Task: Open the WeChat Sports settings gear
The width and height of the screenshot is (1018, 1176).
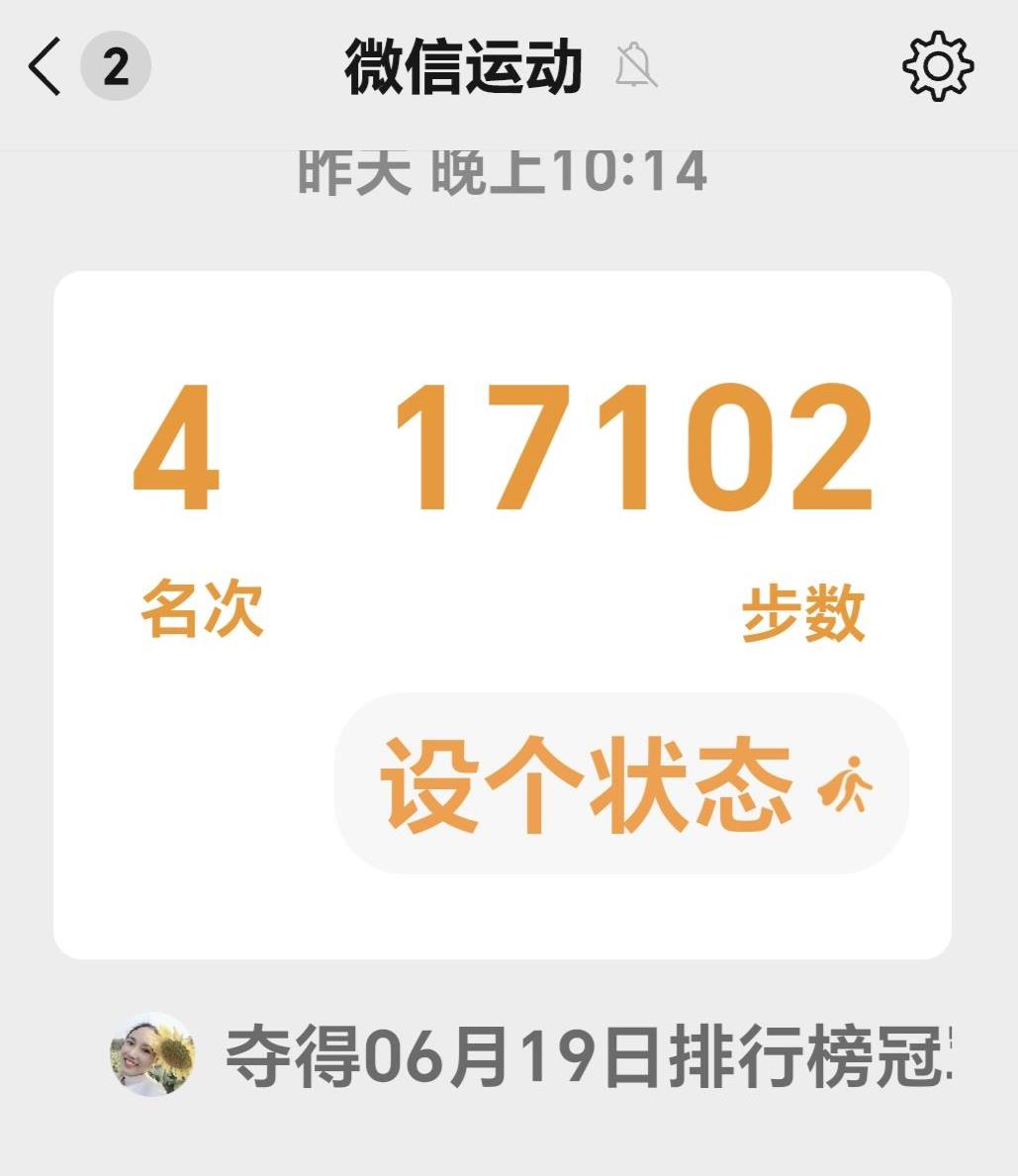Action: (938, 66)
